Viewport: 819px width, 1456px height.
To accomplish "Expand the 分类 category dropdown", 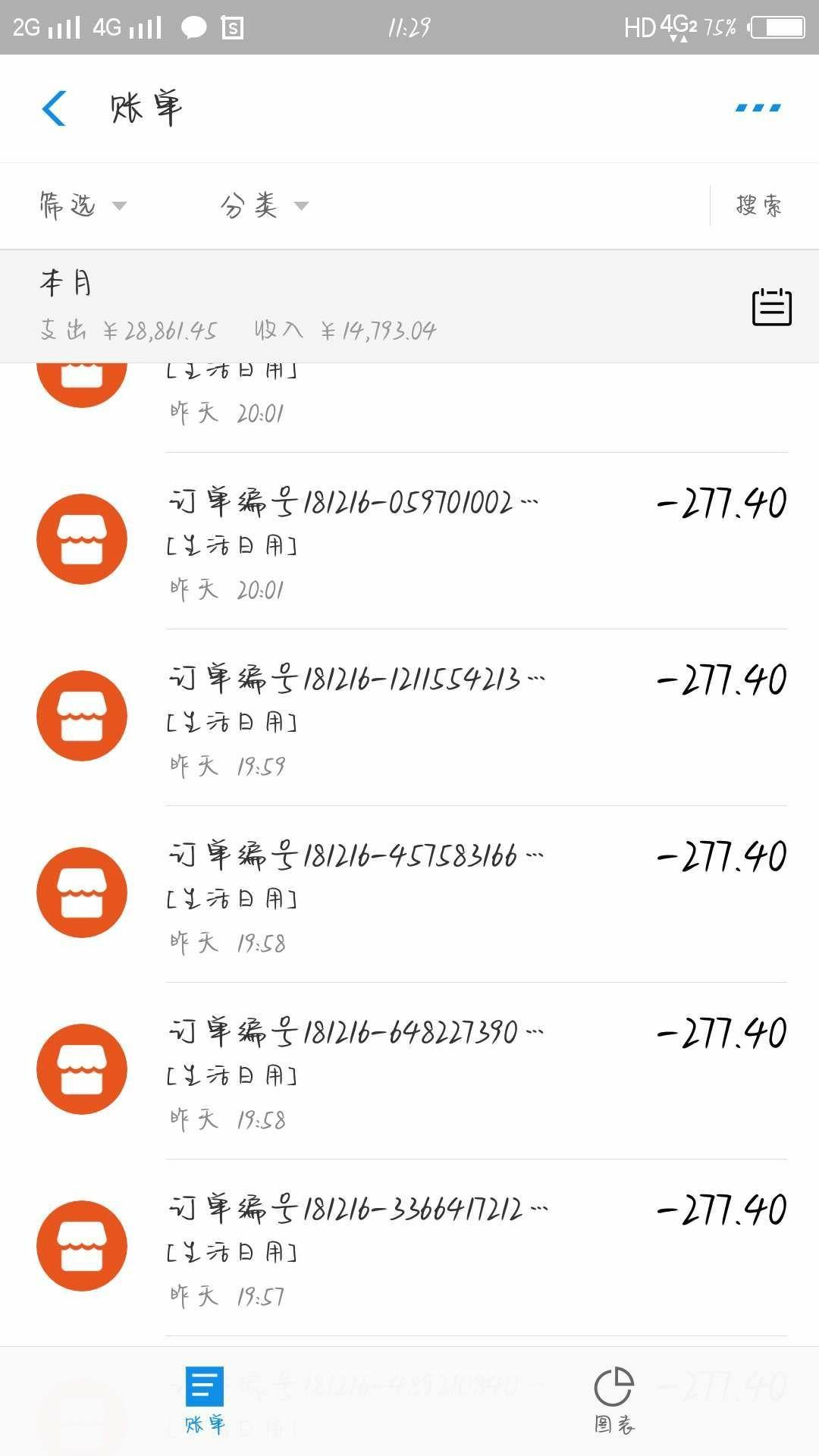I will click(263, 206).
